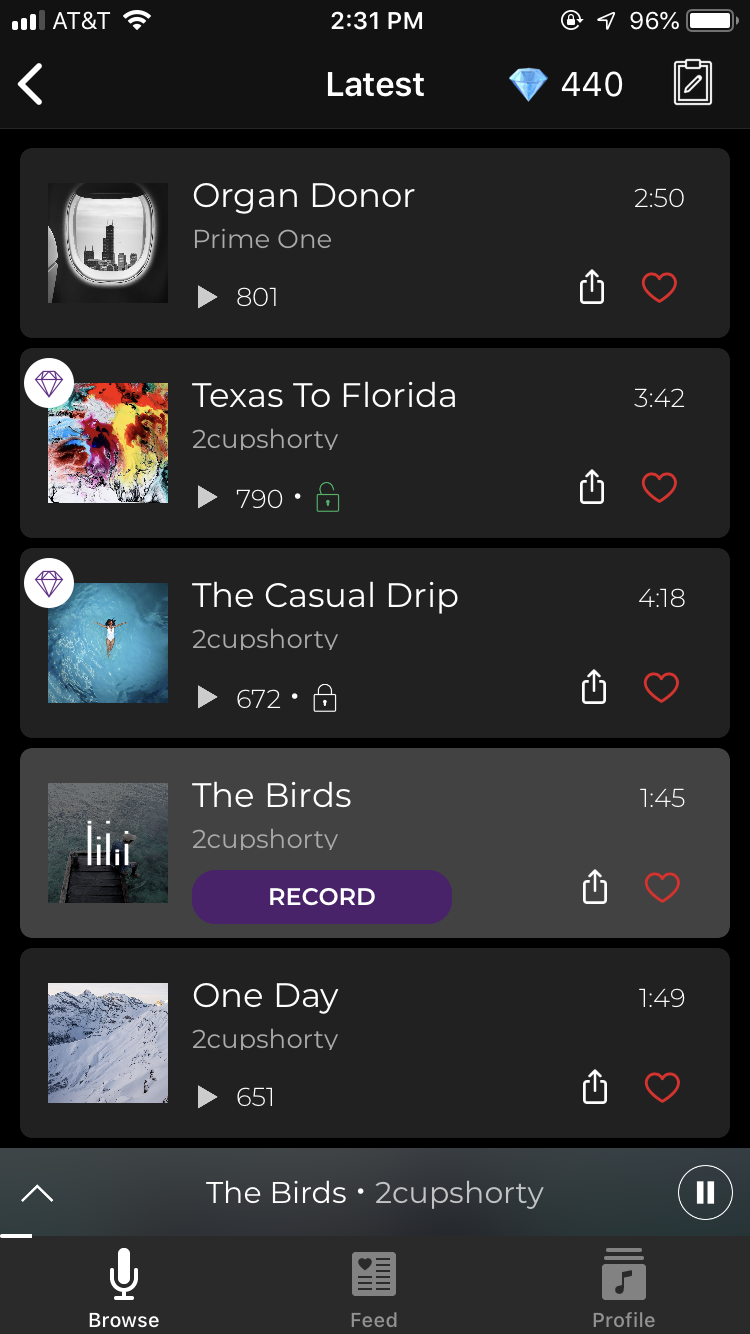The image size is (750, 1334).
Task: Play the Texas To Florida beat
Action: tap(207, 497)
